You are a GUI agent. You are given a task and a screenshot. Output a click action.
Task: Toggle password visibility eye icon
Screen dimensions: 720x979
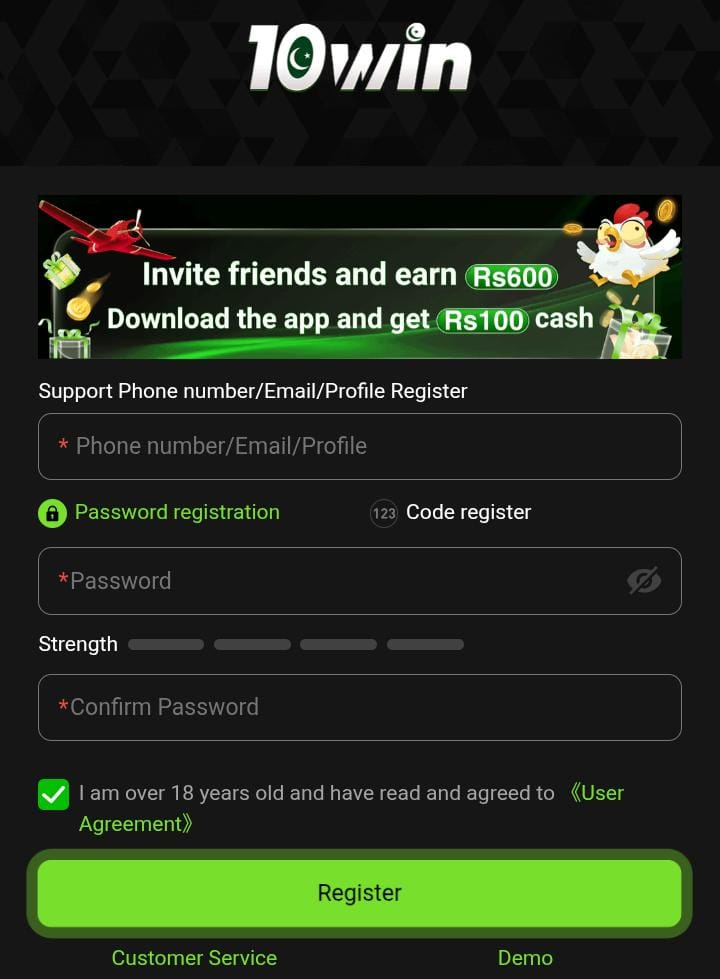(644, 581)
